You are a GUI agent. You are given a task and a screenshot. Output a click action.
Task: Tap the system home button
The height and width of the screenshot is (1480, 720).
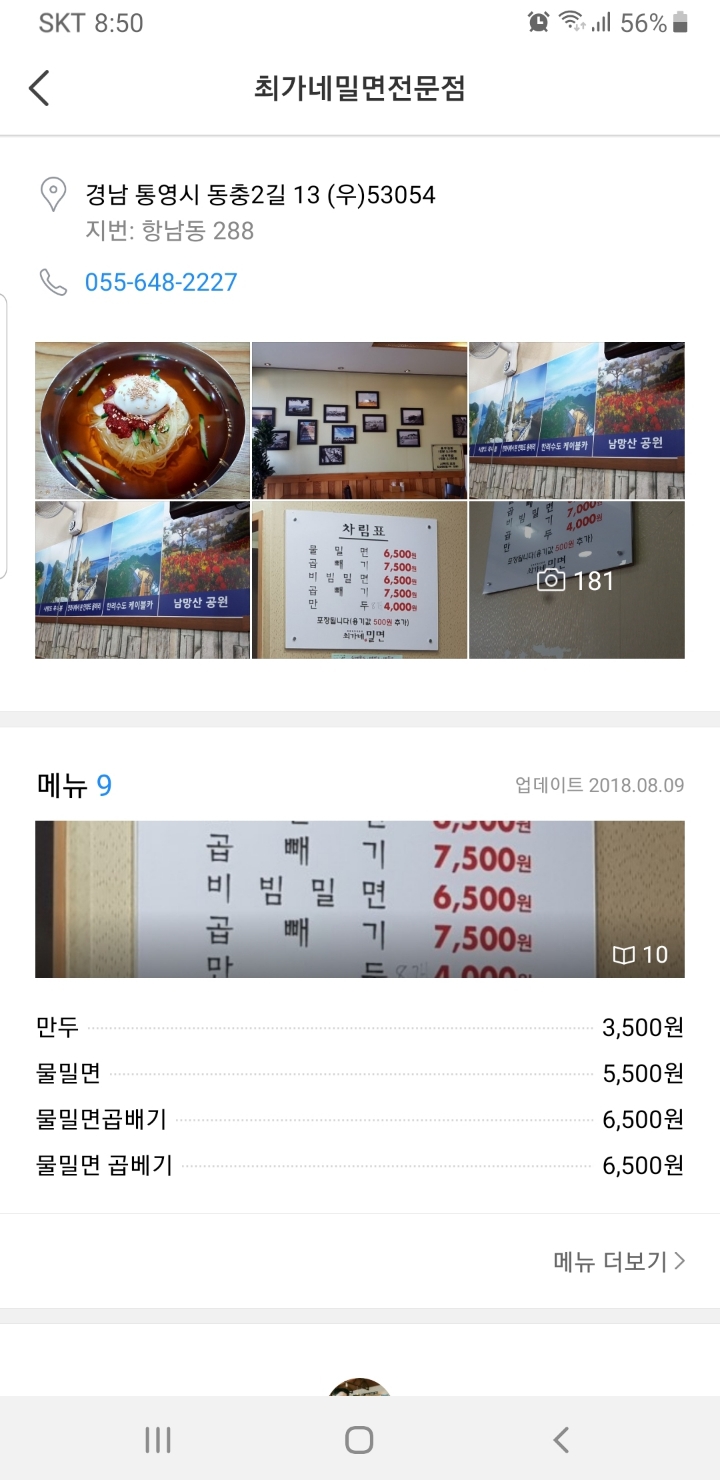click(359, 1440)
